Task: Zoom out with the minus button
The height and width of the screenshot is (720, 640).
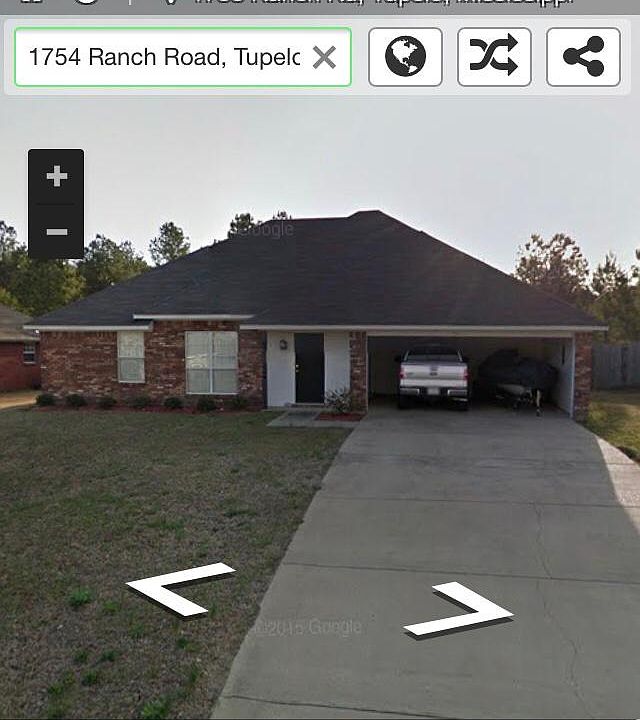Action: tap(57, 232)
